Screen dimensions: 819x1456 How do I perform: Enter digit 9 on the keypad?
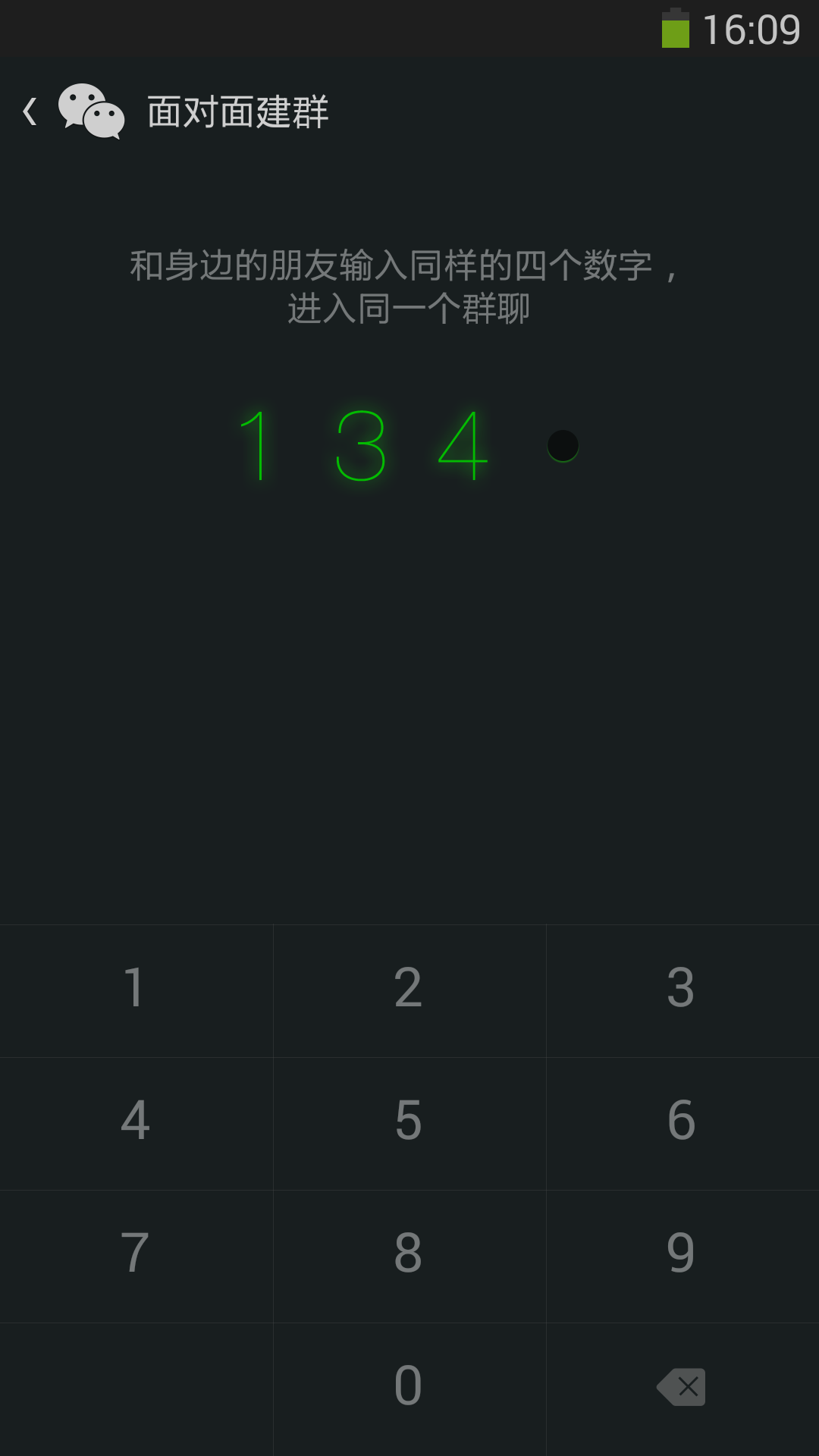[x=682, y=1256]
